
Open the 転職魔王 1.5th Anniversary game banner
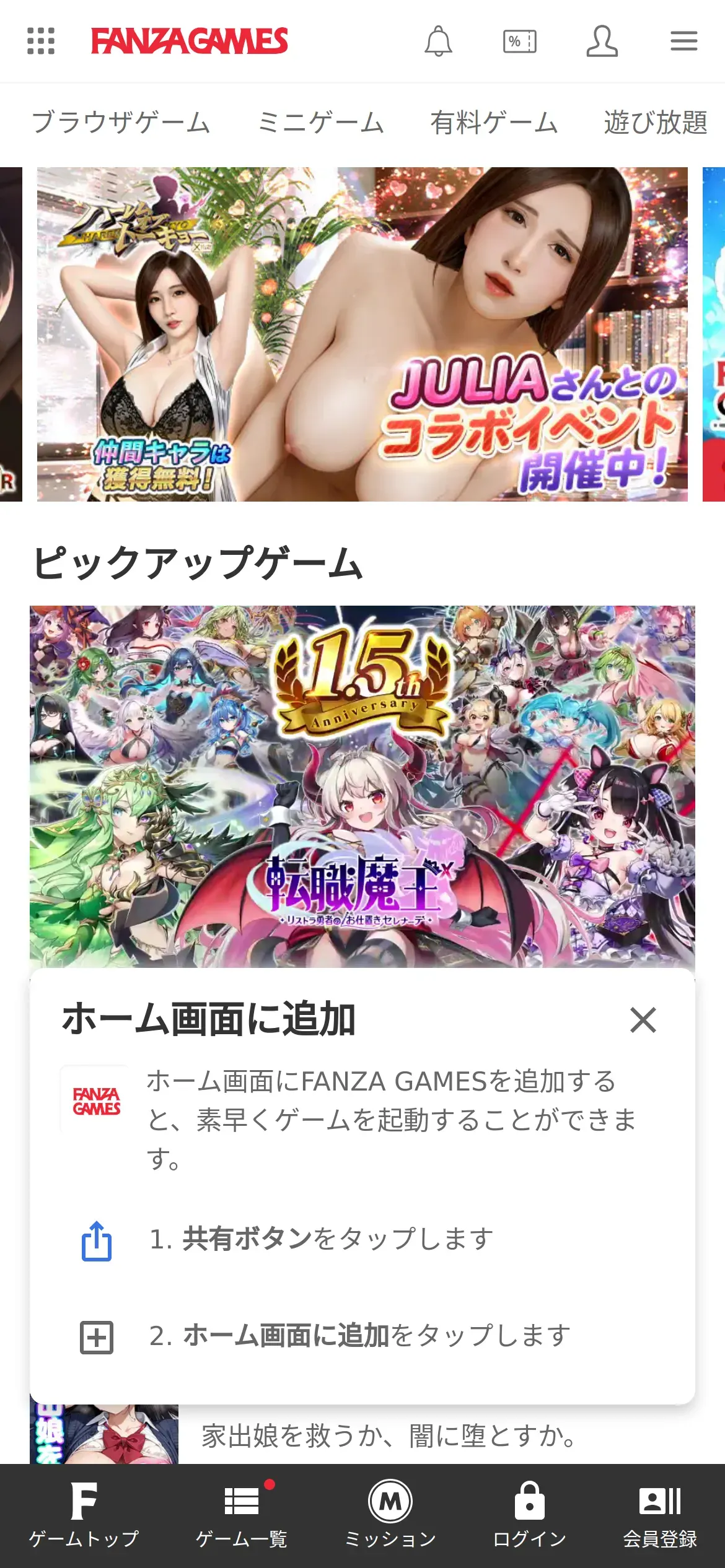pos(362,786)
